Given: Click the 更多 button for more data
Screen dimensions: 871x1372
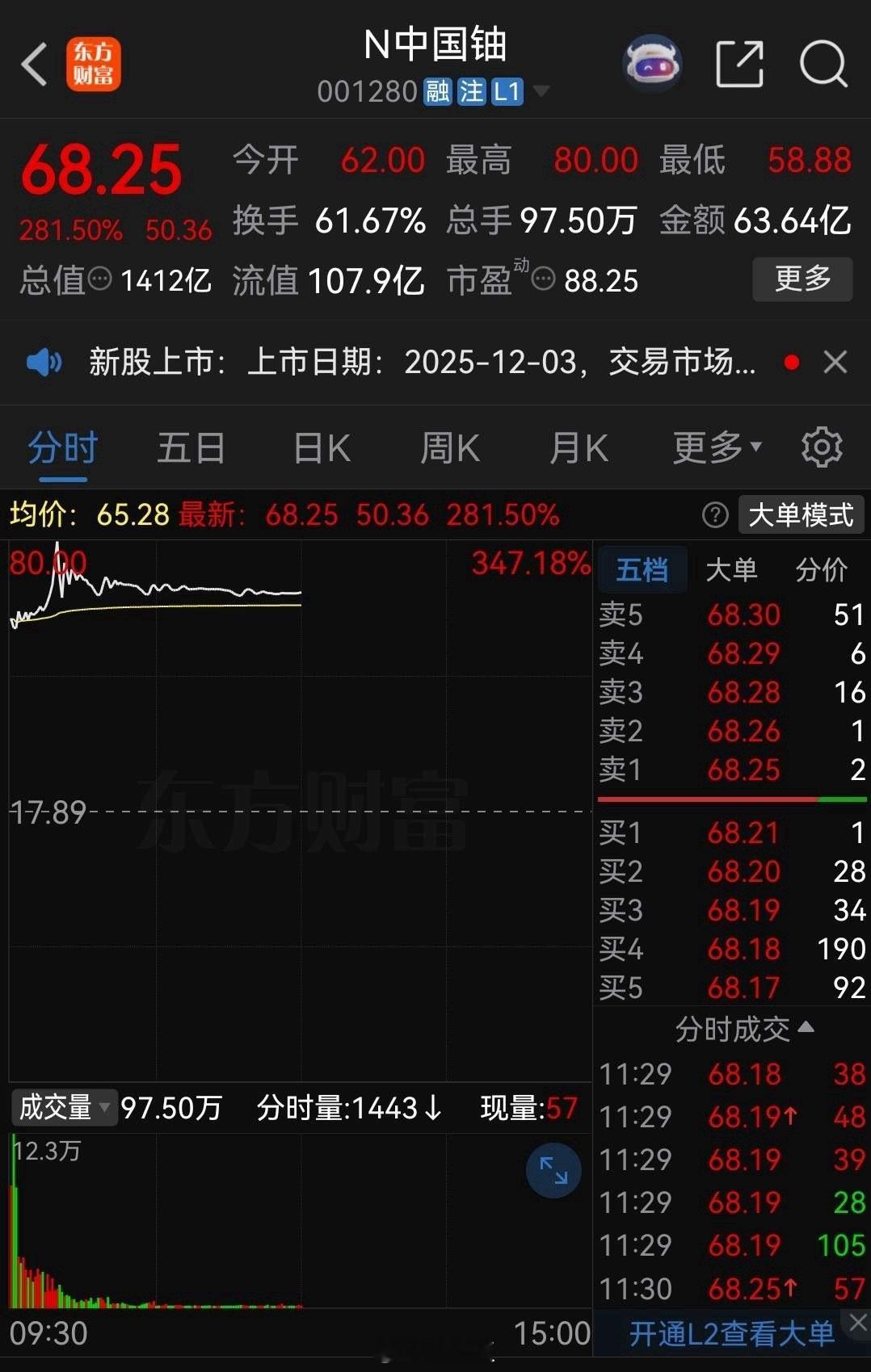Looking at the screenshot, I should 801,279.
